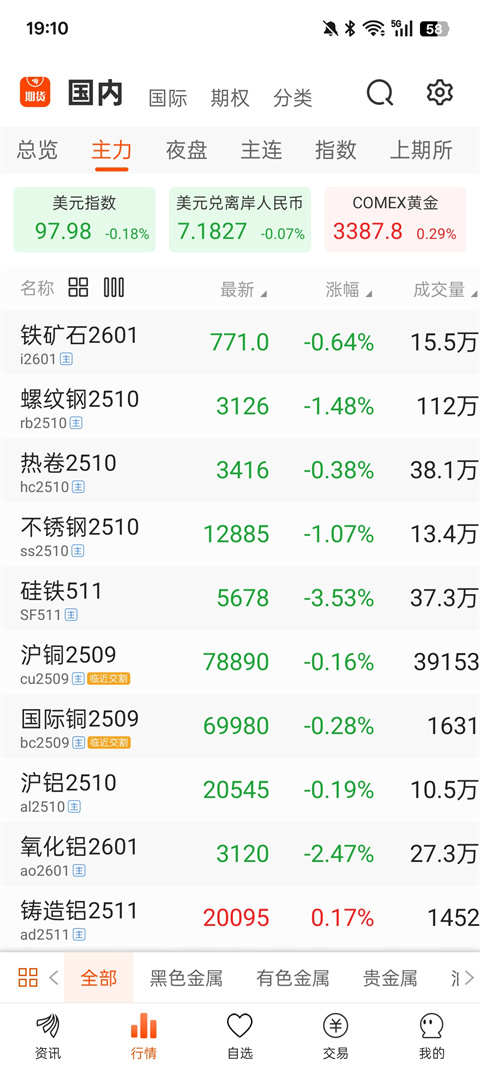480x1072 pixels.
Task: Open the 交易 tab
Action: [x=336, y=1036]
